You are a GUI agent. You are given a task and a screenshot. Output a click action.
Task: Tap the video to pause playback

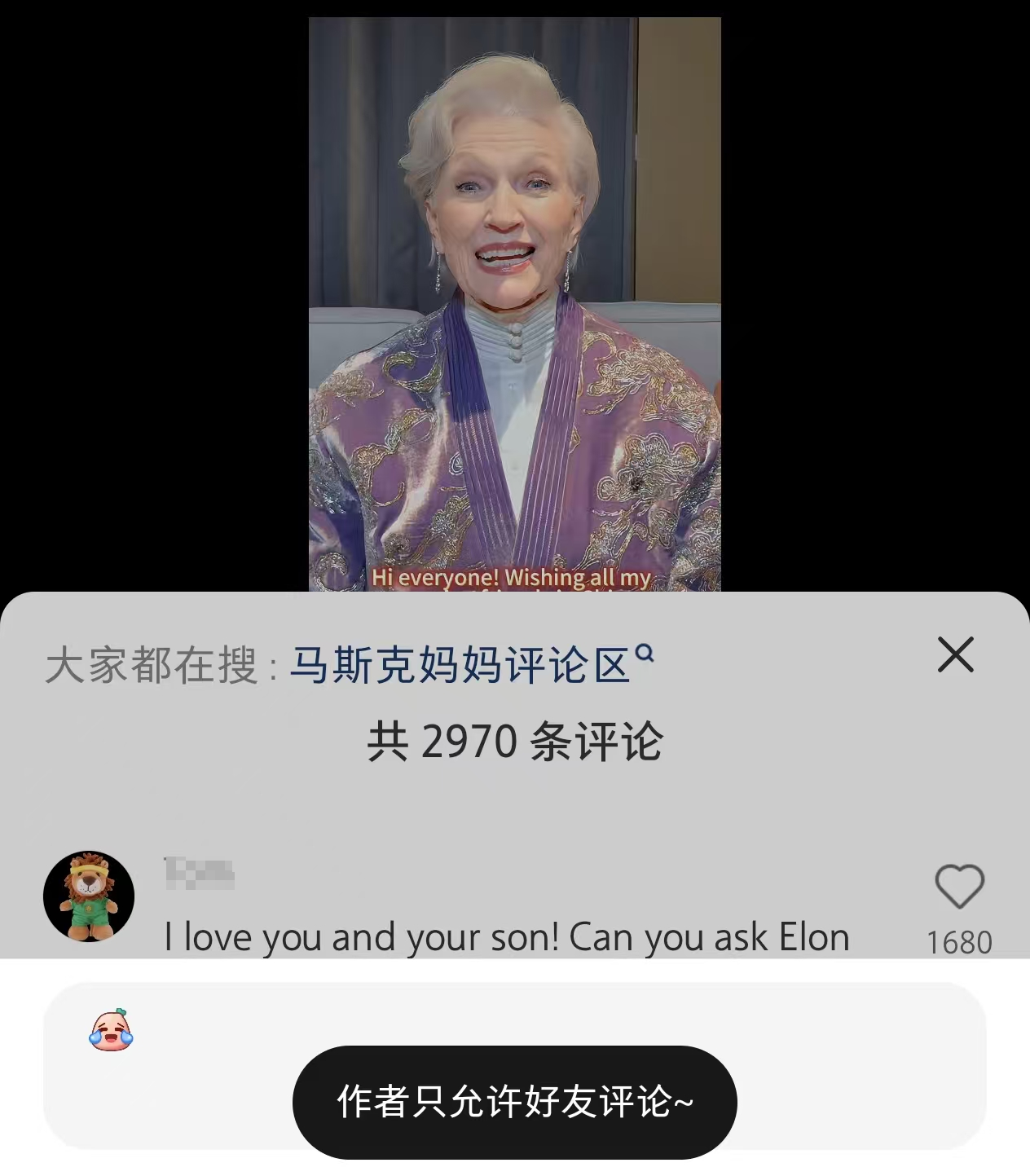pos(514,303)
